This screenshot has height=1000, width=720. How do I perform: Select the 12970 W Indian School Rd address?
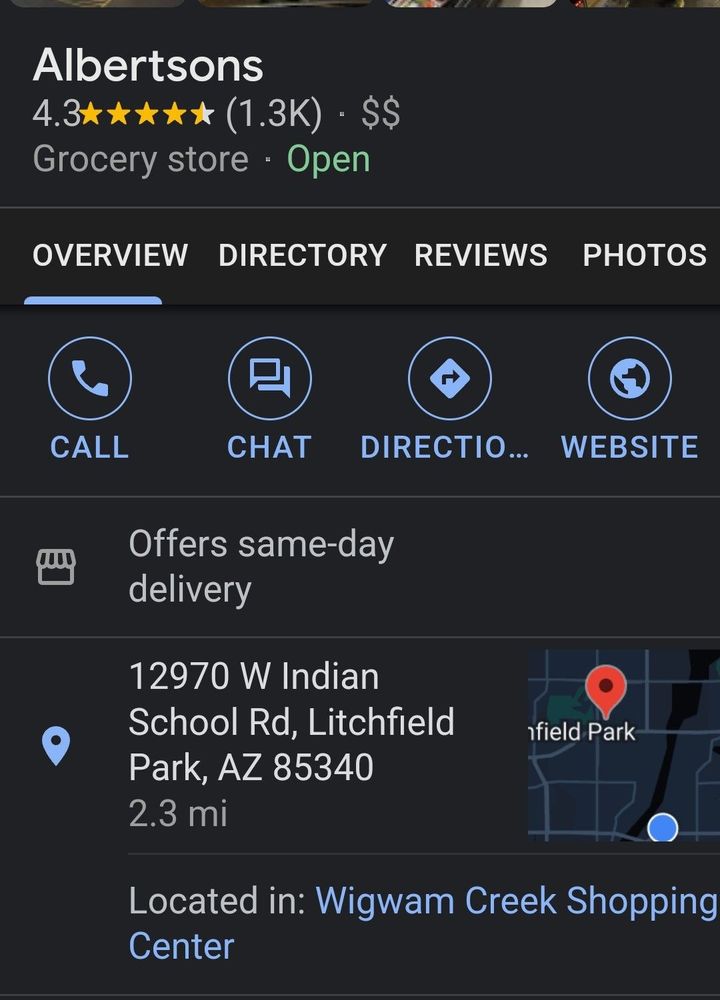click(x=291, y=722)
